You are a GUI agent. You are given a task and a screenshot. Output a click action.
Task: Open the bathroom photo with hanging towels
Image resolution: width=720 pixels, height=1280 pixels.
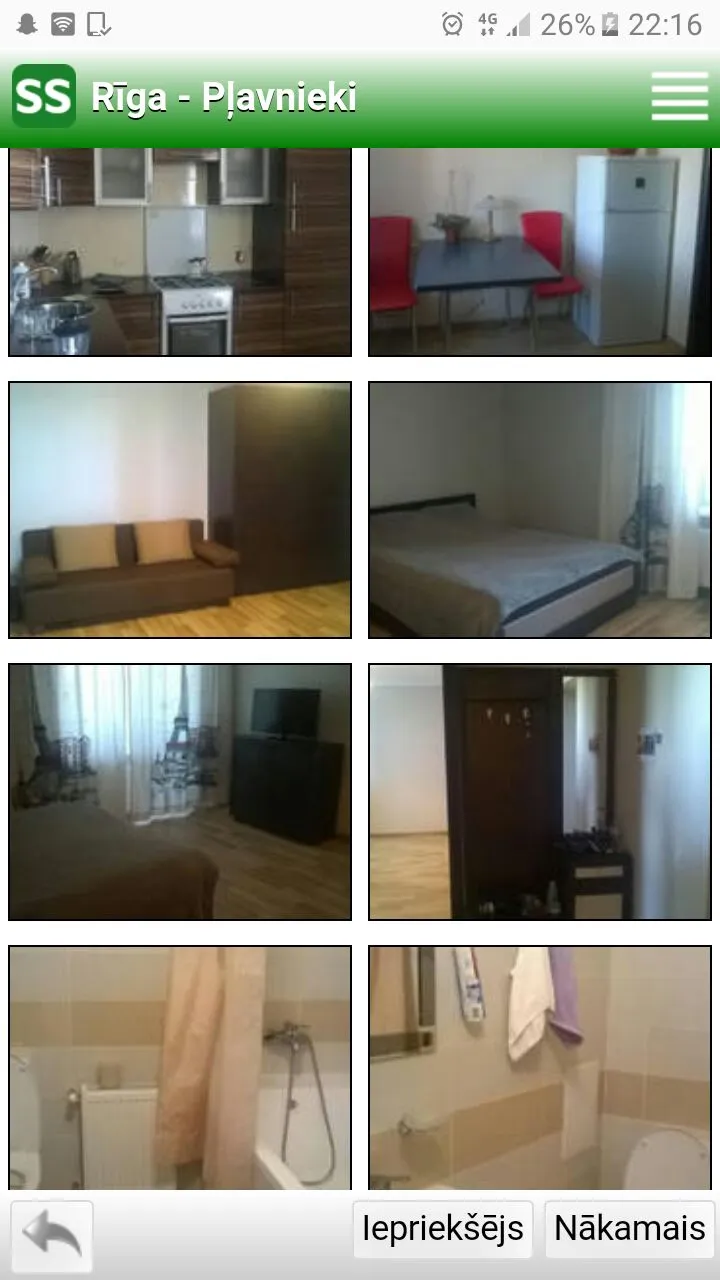coord(540,1068)
